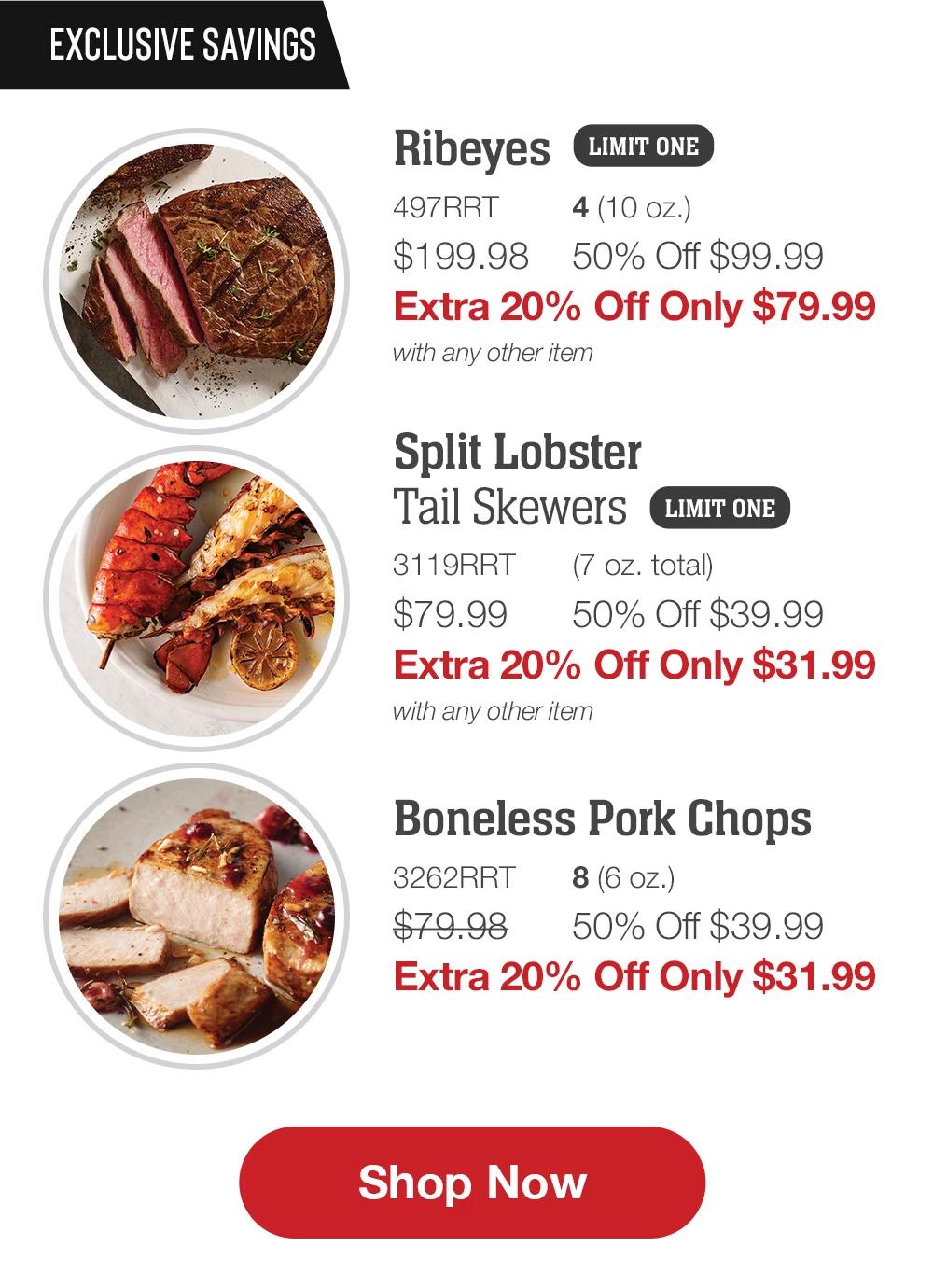
Task: Open the Ribeyes product title
Action: [471, 146]
